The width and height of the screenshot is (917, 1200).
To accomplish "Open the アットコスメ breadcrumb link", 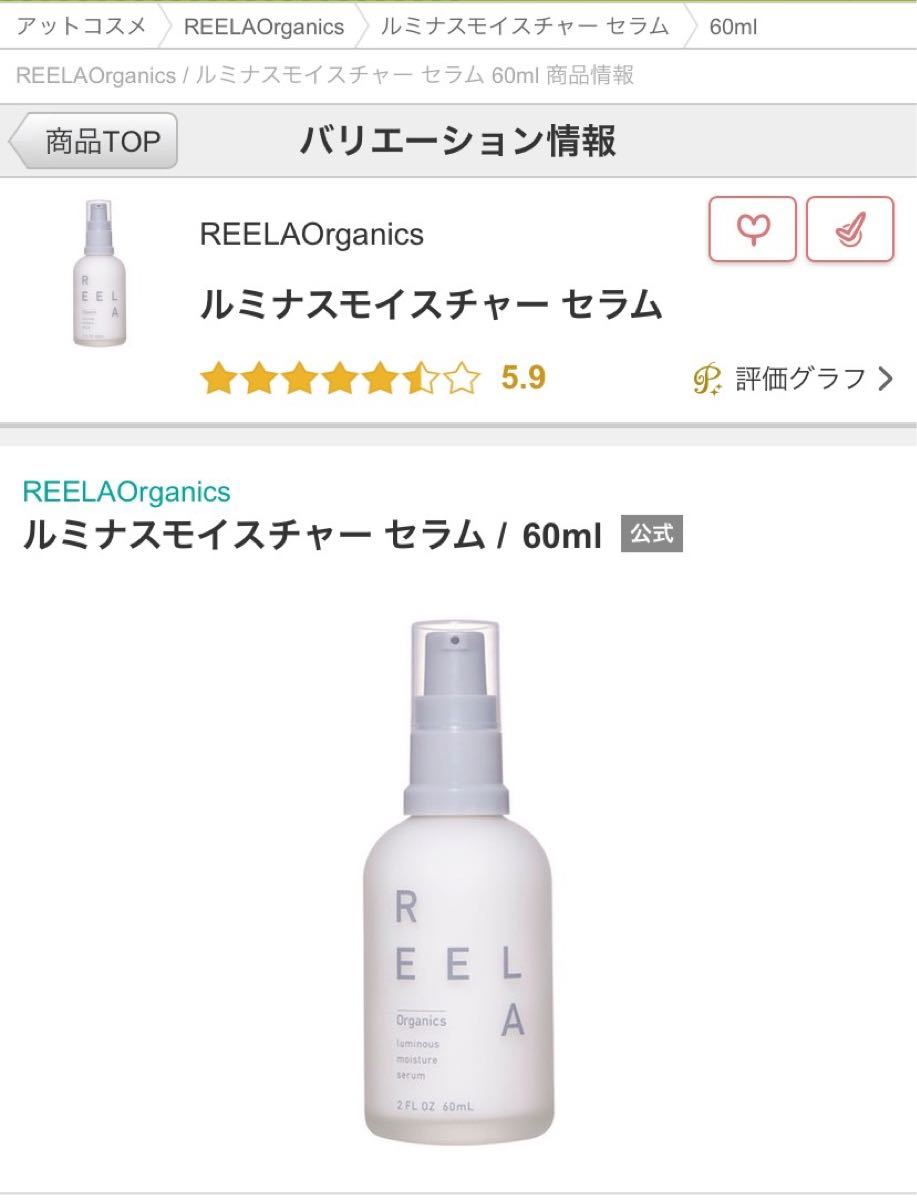I will tap(81, 26).
